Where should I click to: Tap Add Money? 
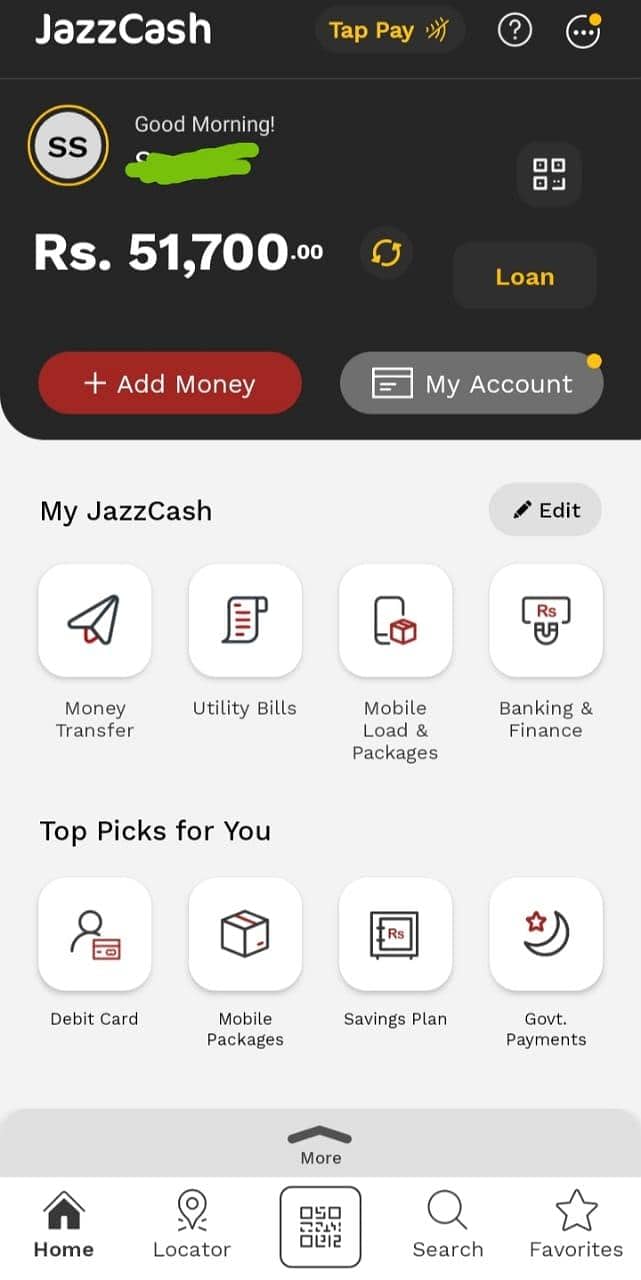(x=170, y=383)
